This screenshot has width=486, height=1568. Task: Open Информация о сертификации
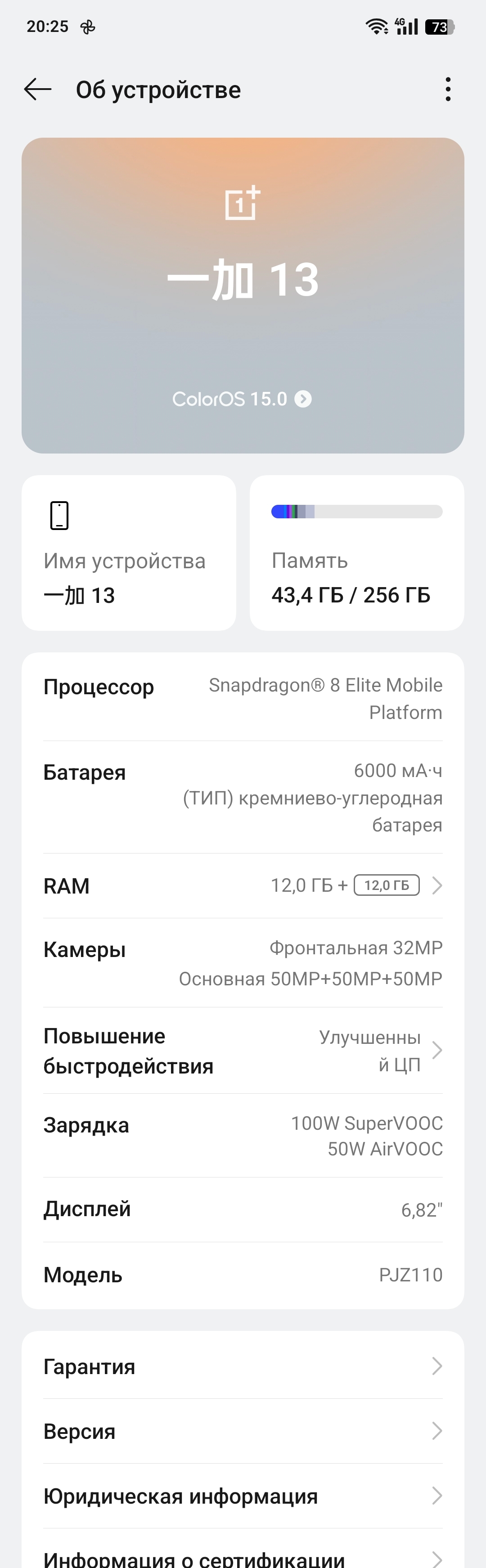pos(243,1557)
